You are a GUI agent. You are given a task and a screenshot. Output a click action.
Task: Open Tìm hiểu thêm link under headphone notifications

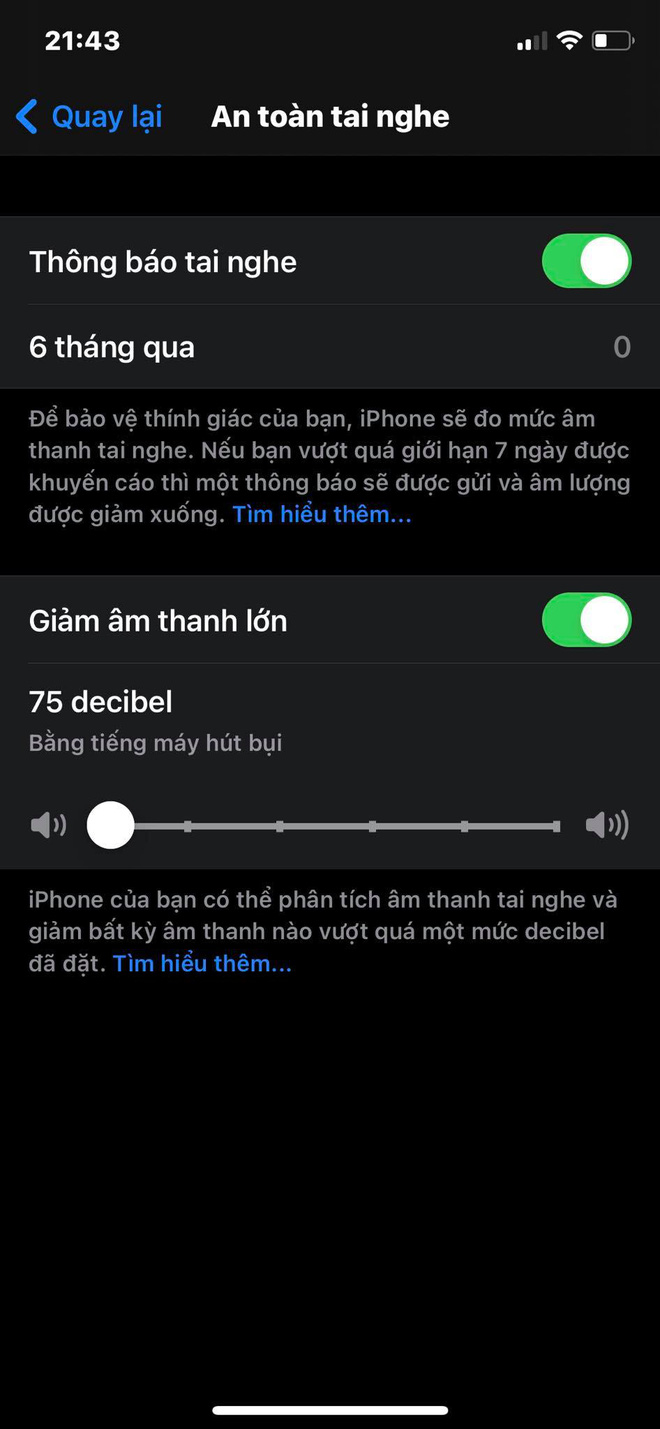(321, 515)
